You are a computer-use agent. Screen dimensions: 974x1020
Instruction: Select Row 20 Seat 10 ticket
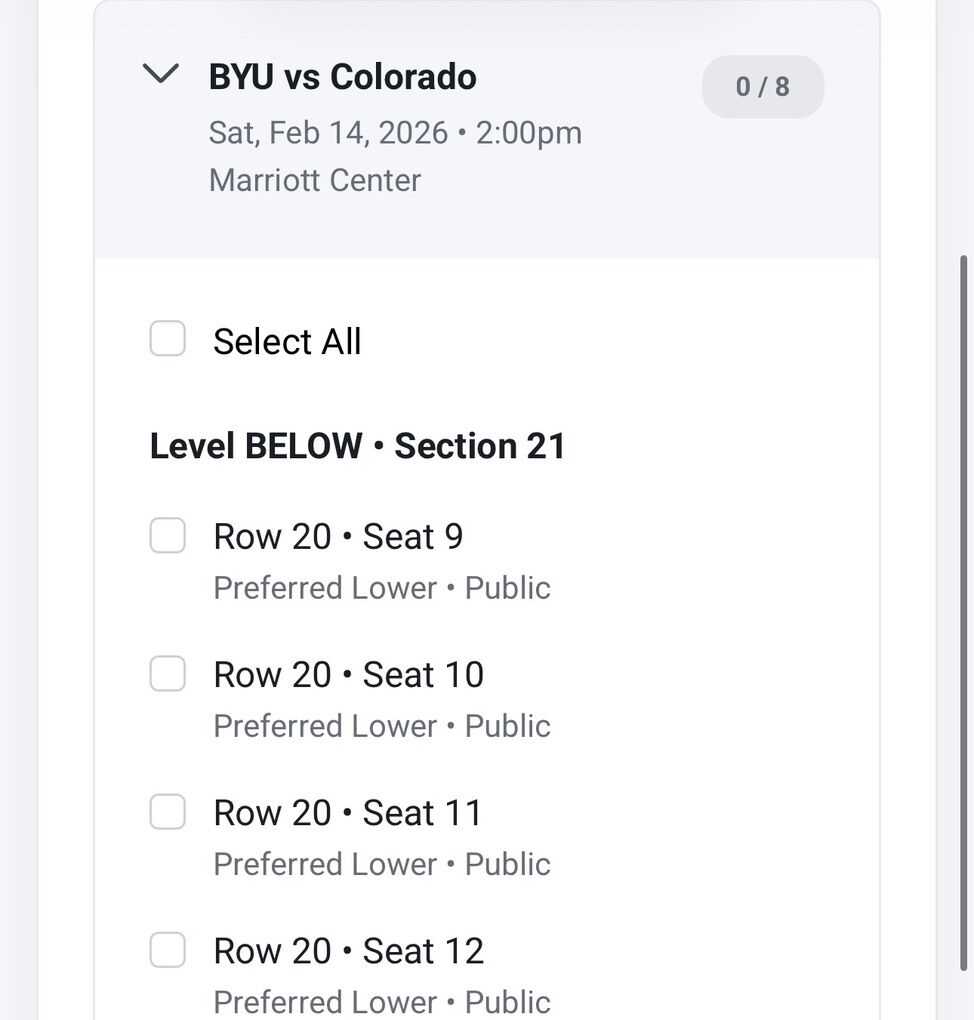[167, 674]
